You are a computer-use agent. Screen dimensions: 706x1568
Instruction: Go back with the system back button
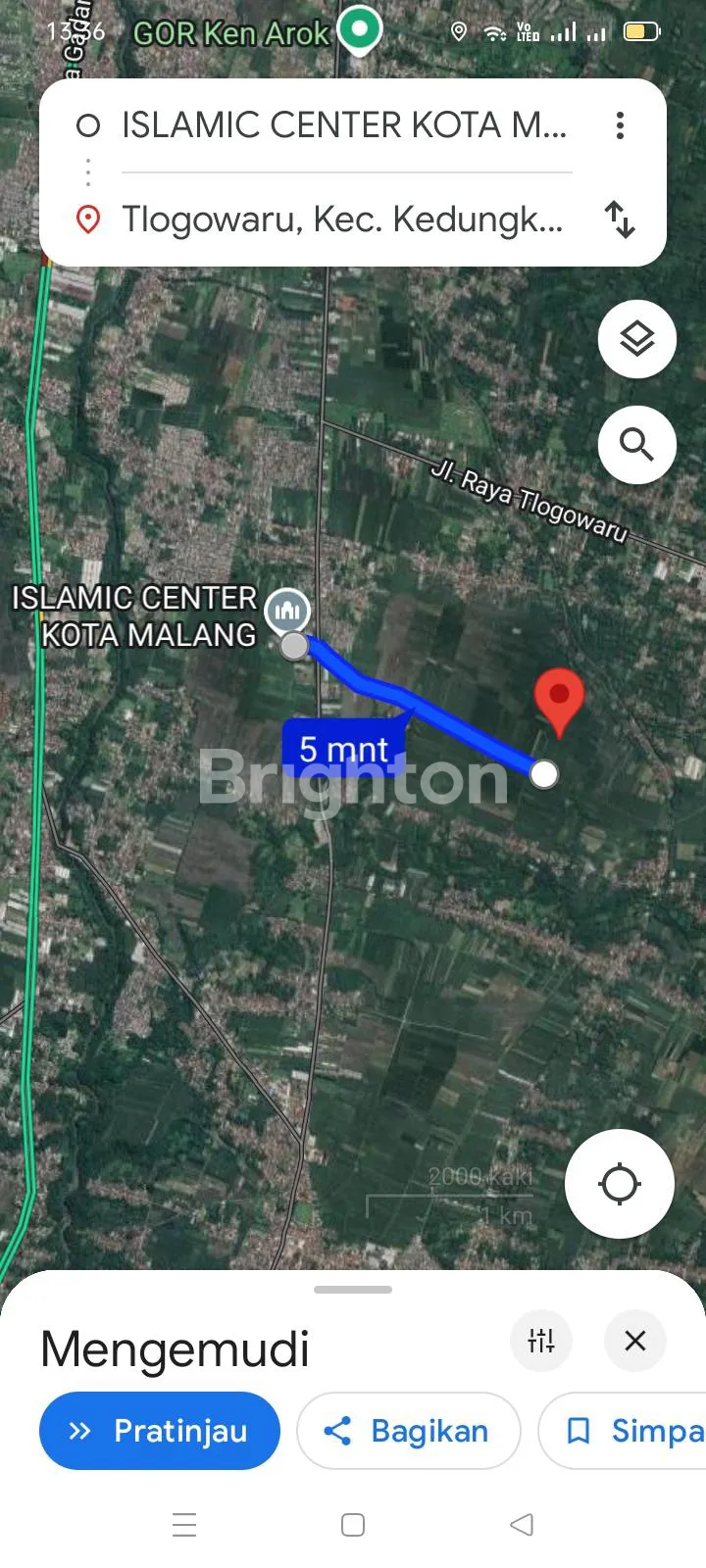click(522, 1525)
